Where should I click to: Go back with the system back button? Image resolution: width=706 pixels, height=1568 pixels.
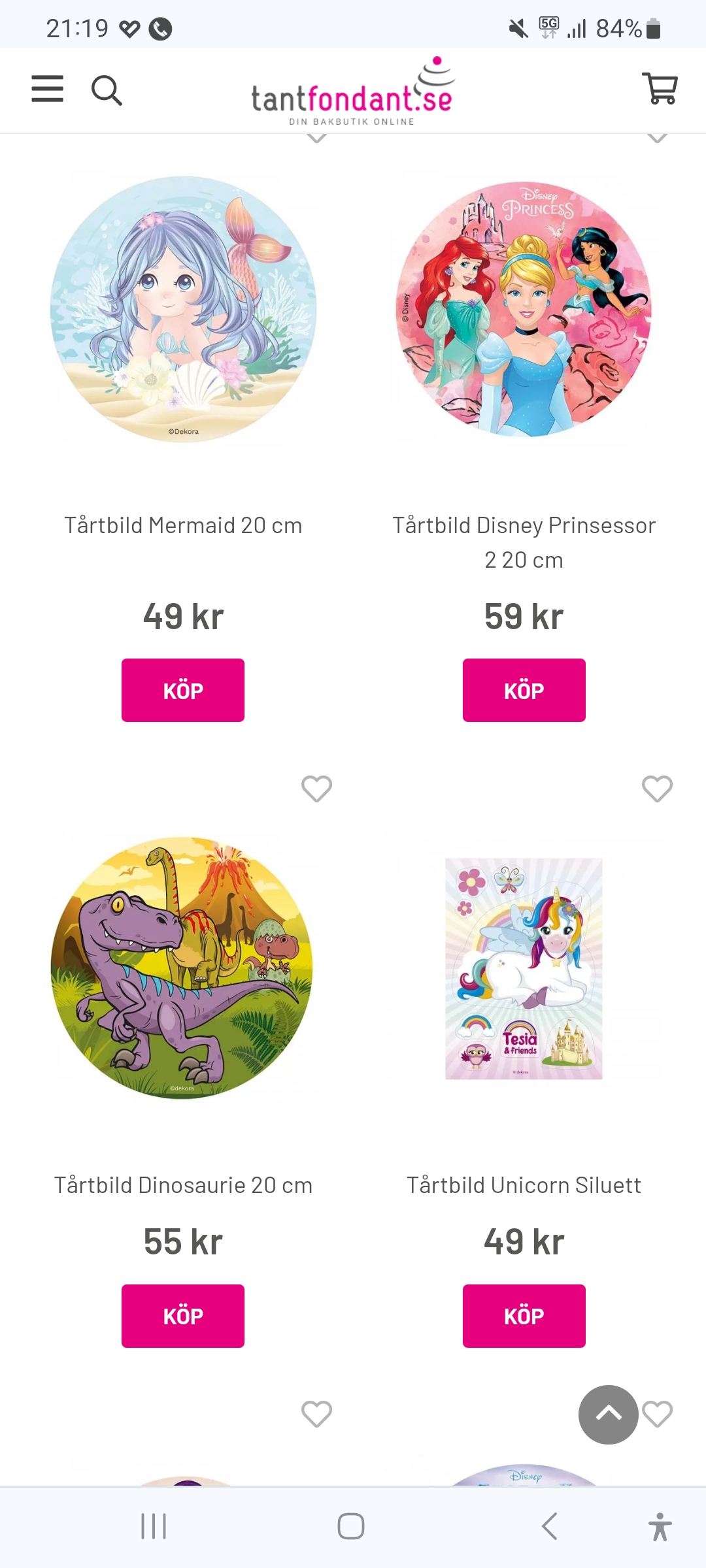[x=549, y=1526]
